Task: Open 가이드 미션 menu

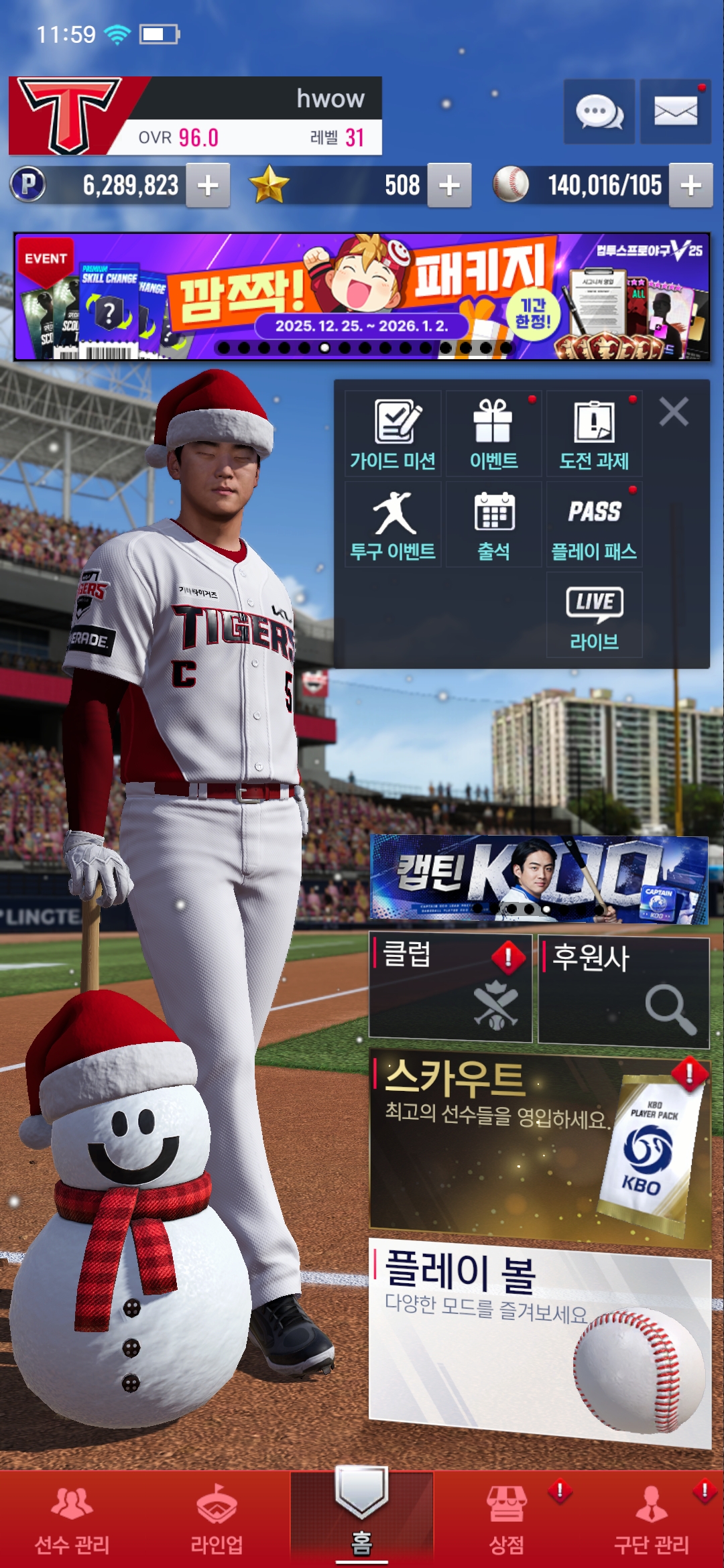Action: 393,434
